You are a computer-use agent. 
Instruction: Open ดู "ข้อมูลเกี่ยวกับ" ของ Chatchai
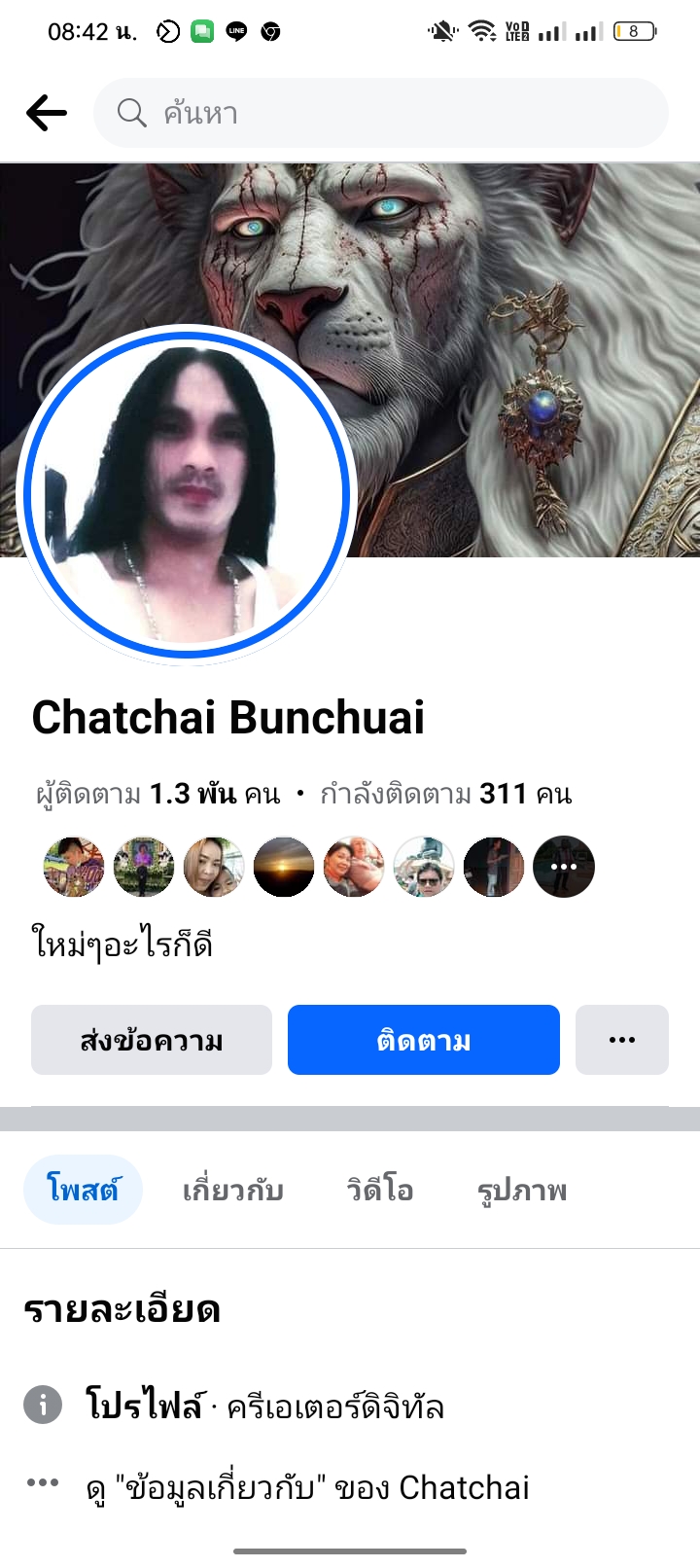click(307, 1487)
